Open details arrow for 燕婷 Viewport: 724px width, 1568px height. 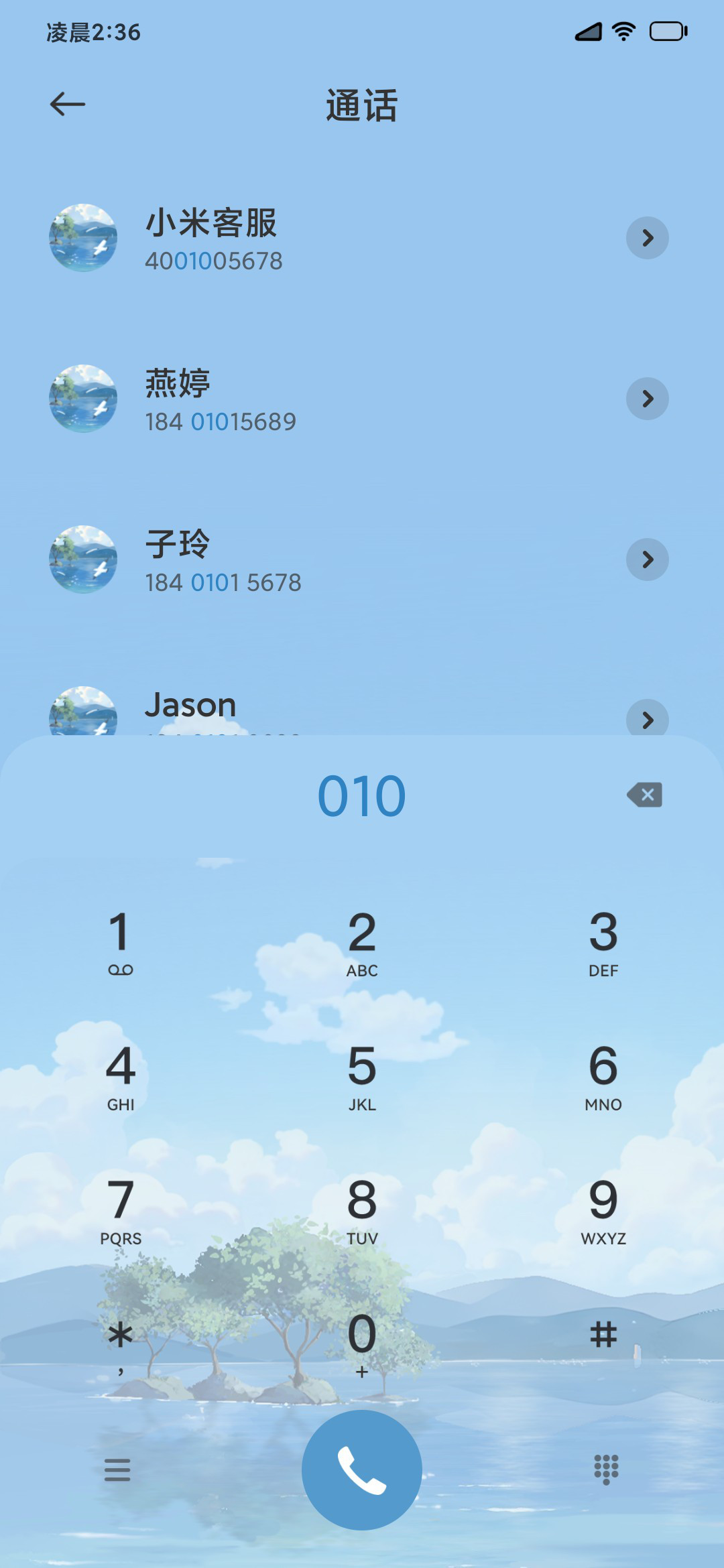tap(647, 399)
